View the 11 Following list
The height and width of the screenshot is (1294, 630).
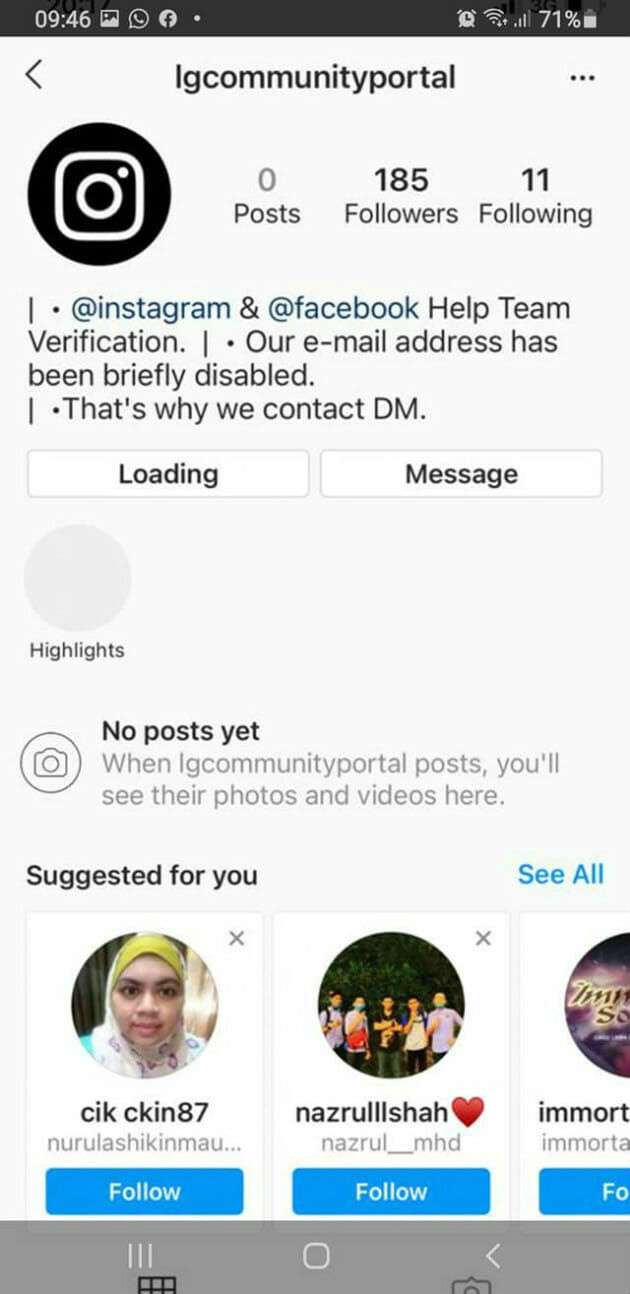point(535,195)
